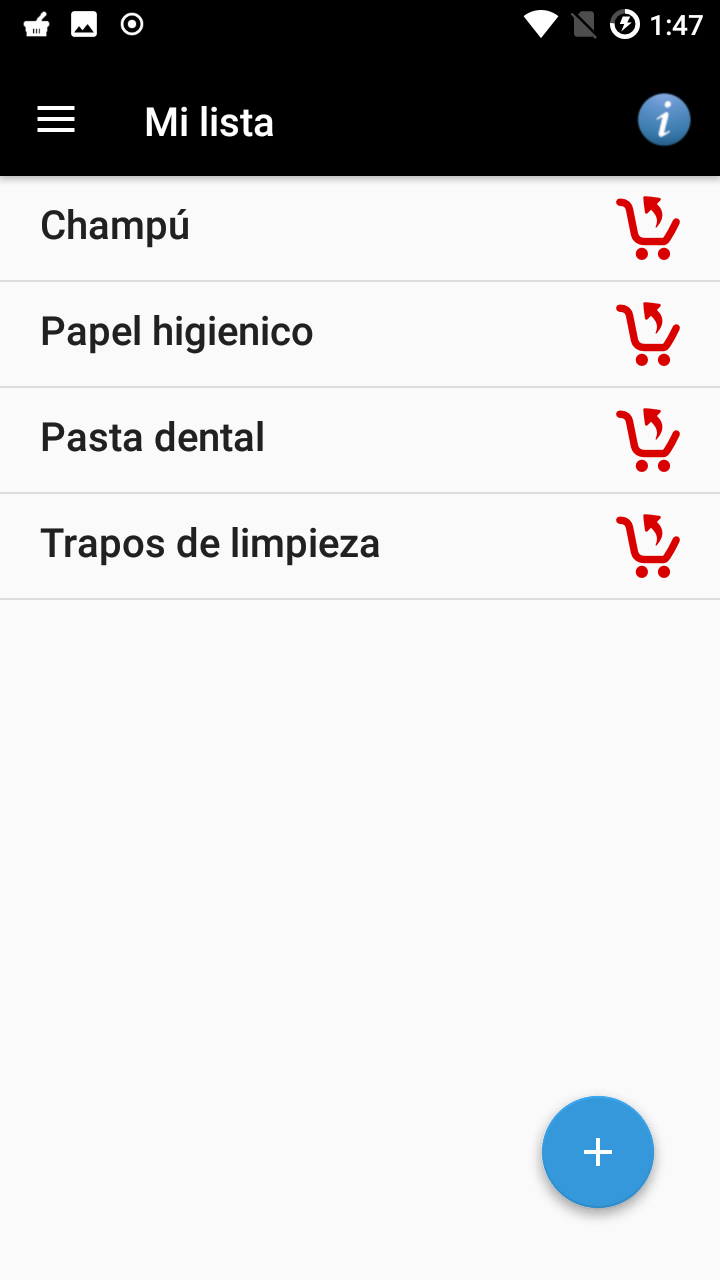
Task: Tap the cart icon next to Champú
Action: point(648,228)
